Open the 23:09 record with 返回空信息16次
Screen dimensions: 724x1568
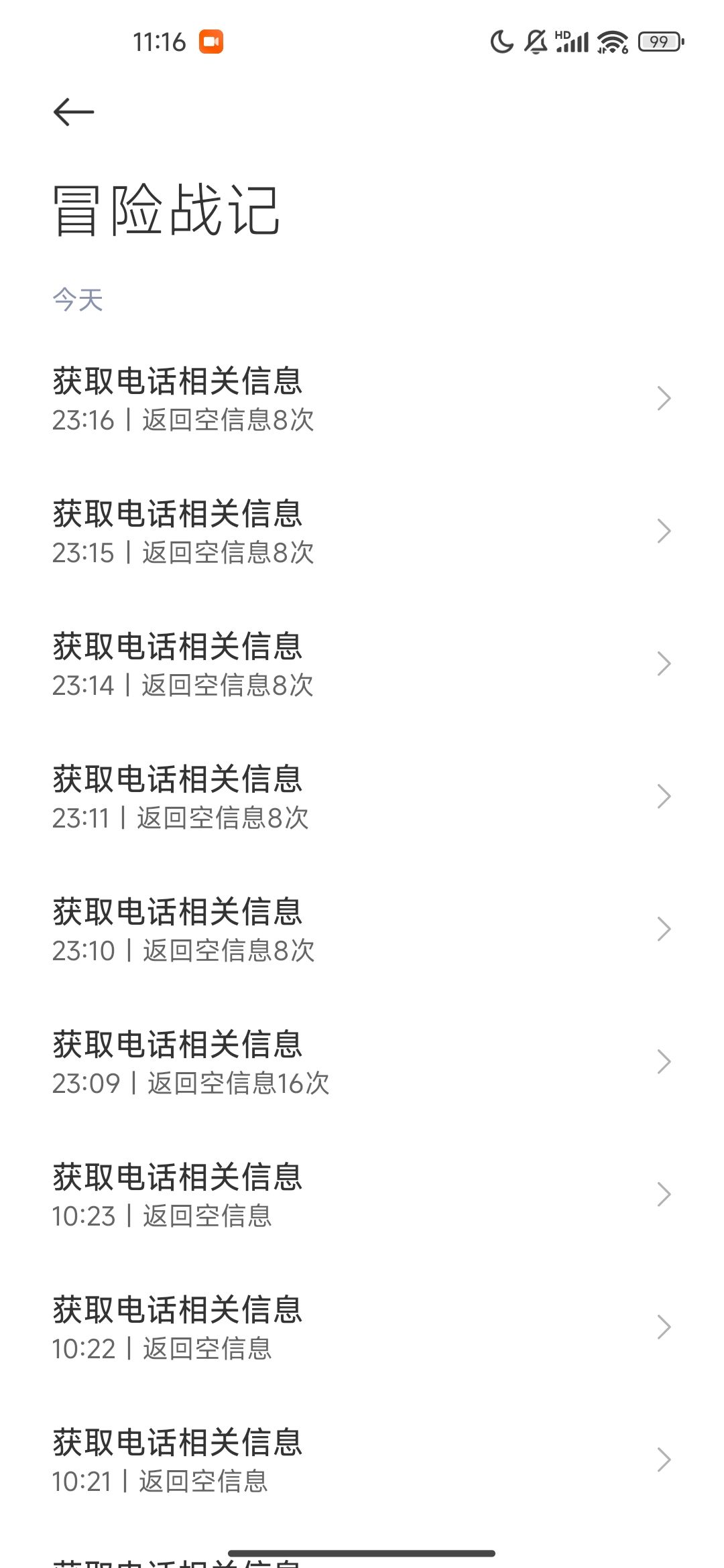tap(362, 1062)
